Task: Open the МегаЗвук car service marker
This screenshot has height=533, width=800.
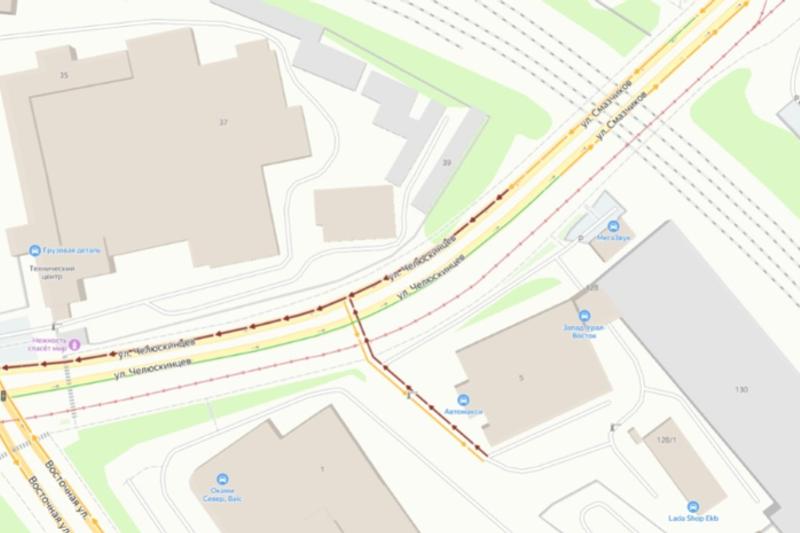Action: (x=613, y=227)
